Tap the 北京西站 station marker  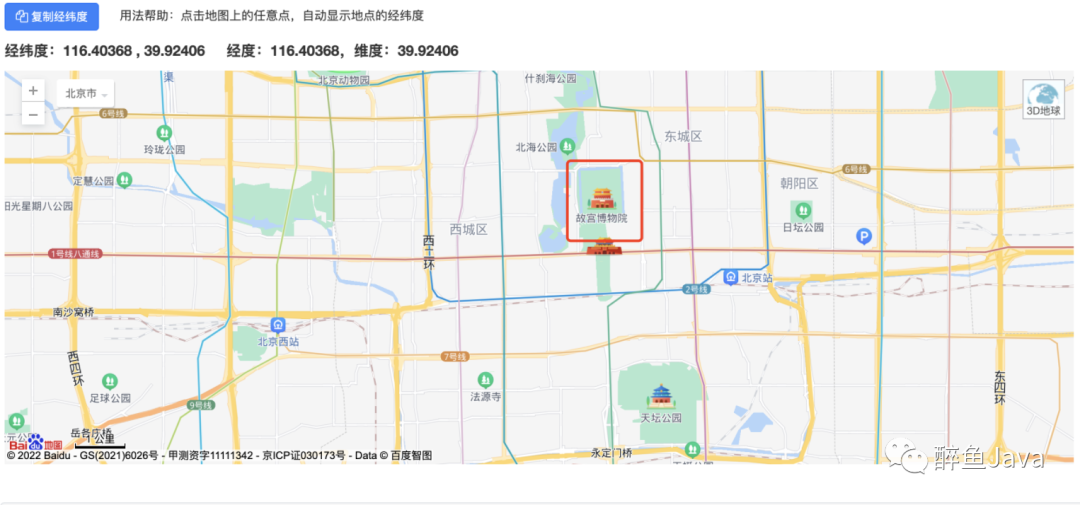[x=278, y=325]
